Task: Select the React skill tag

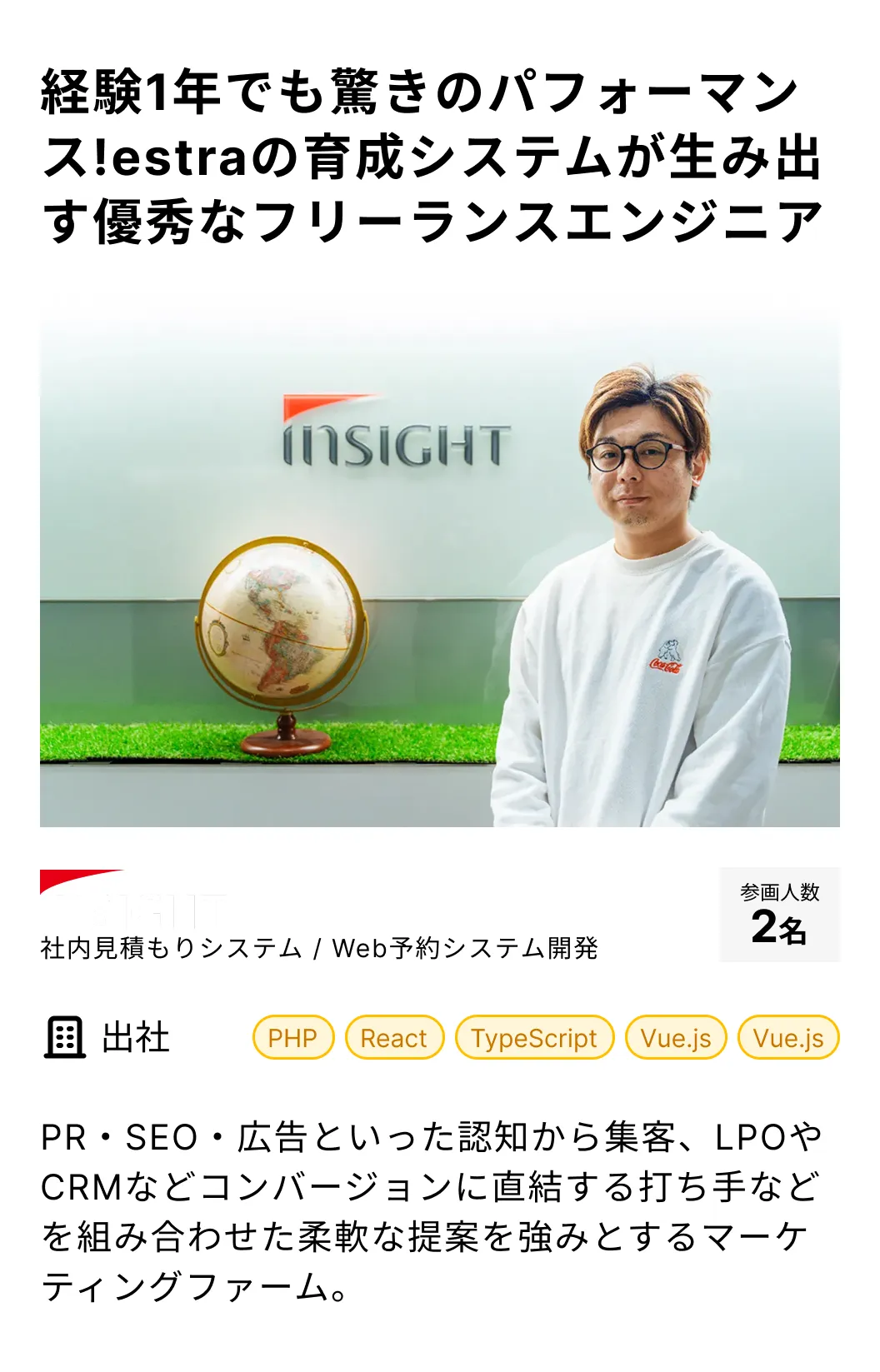Action: (396, 1037)
